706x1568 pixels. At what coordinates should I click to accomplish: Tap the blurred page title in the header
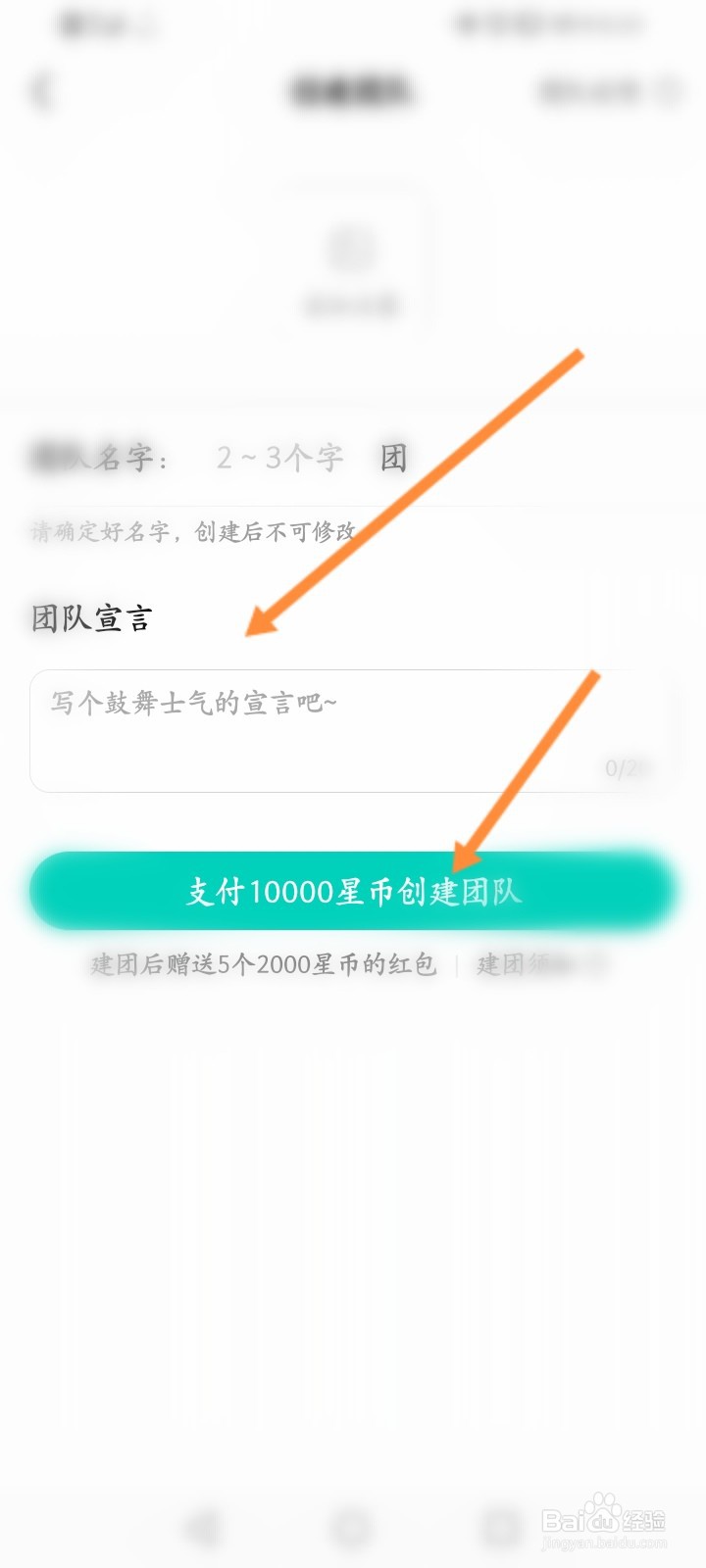353,93
